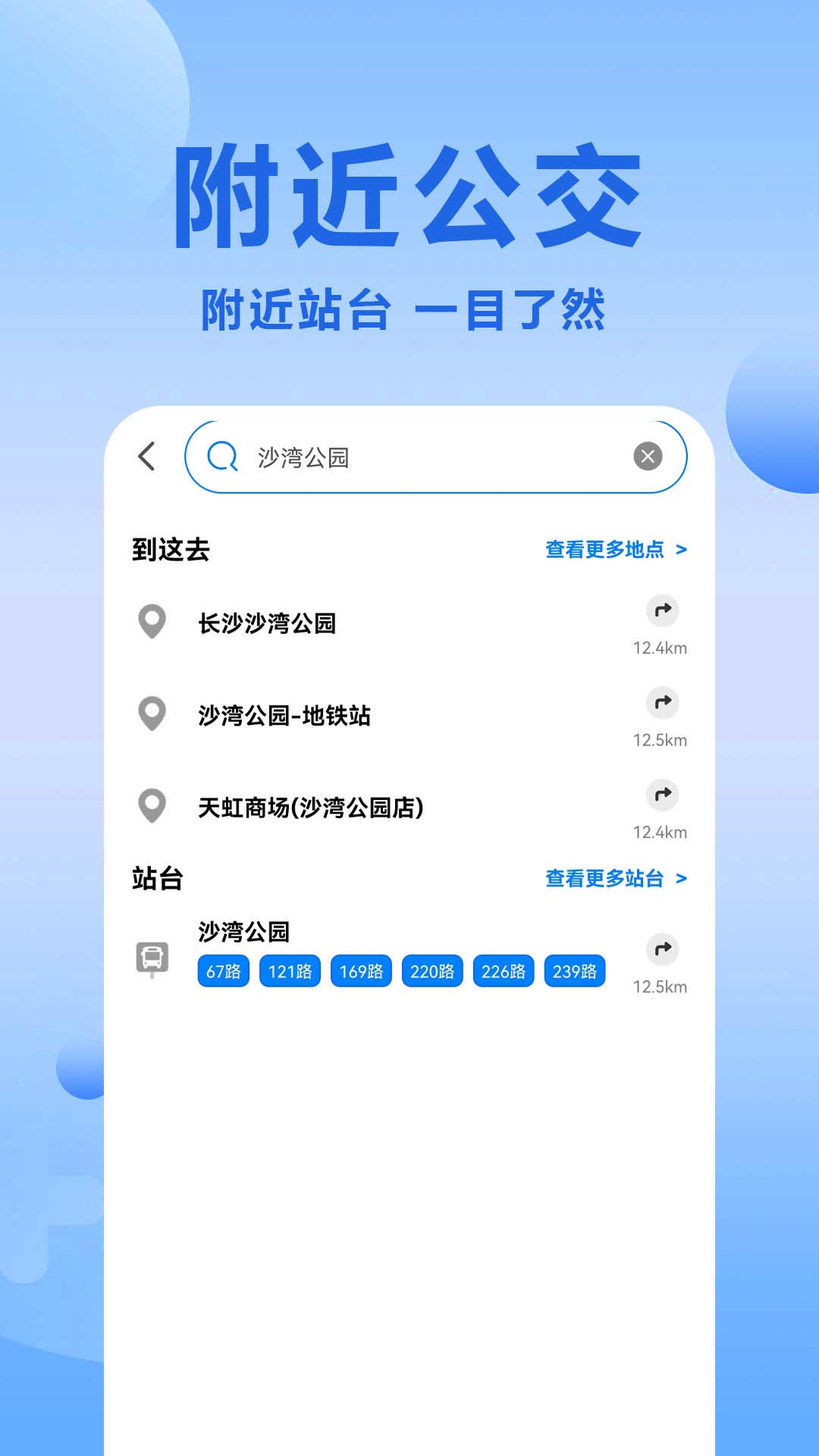The width and height of the screenshot is (819, 1456).
Task: Click the magnifier icon in the search bar
Action: pos(221,457)
